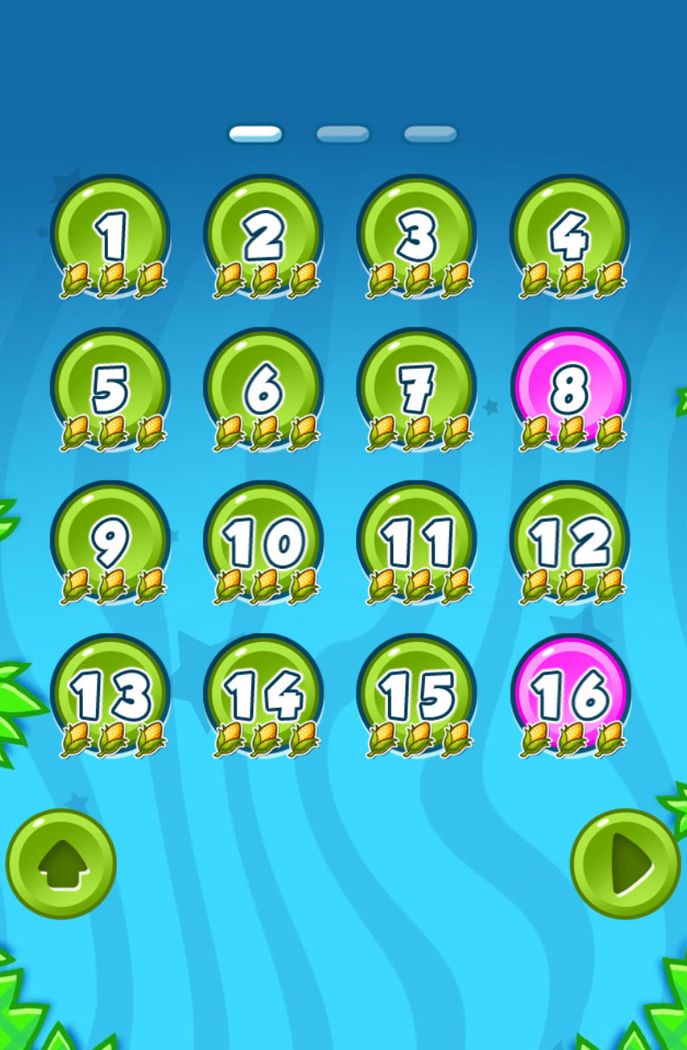
Task: Open level 12
Action: coord(569,542)
